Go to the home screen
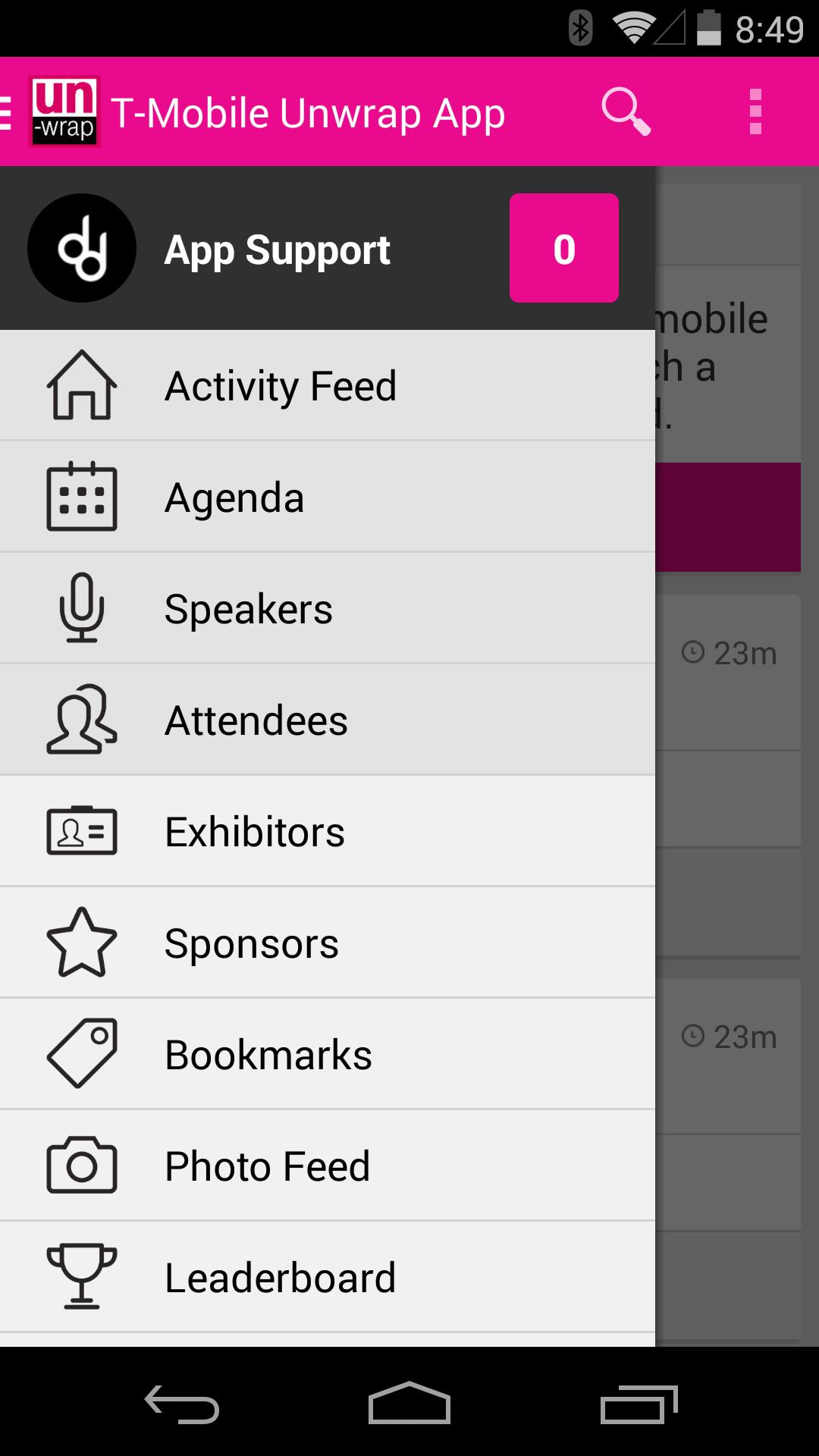819x1456 pixels. (409, 1404)
